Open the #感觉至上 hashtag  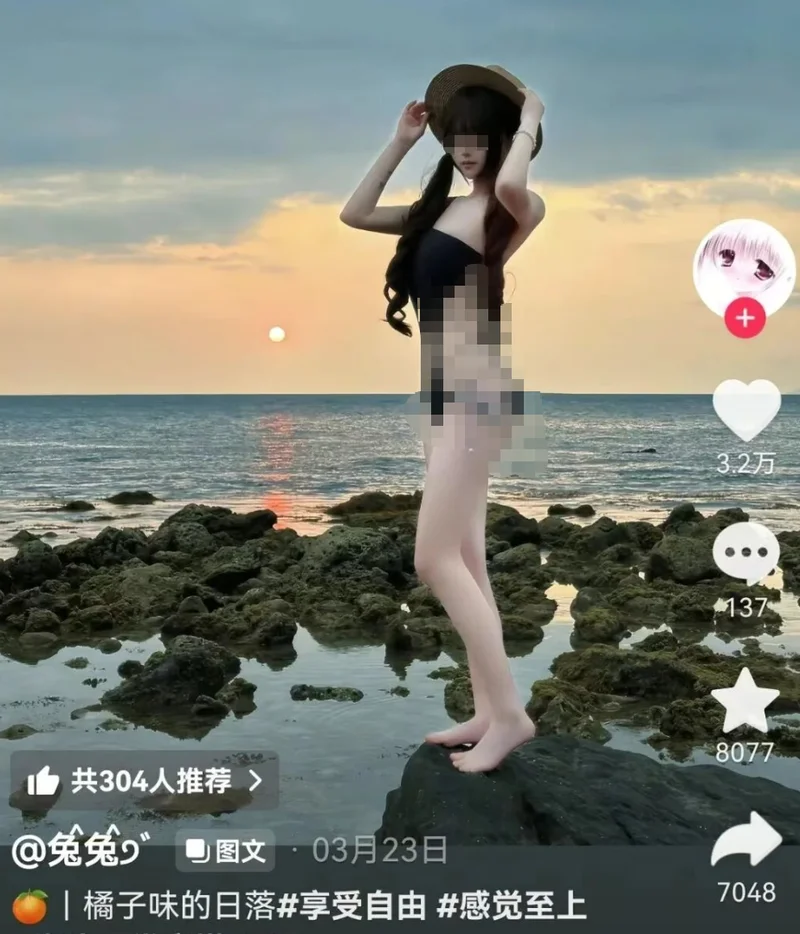(x=512, y=907)
